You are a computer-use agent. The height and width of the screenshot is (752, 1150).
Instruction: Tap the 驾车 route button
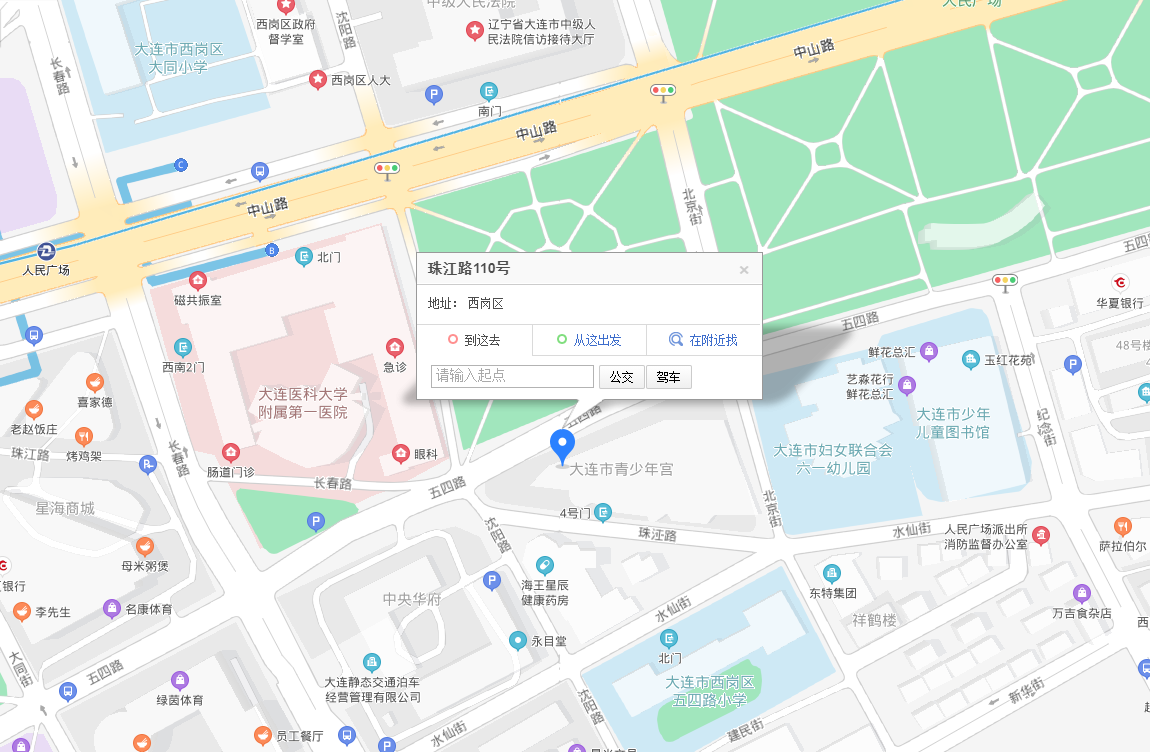coord(668,377)
